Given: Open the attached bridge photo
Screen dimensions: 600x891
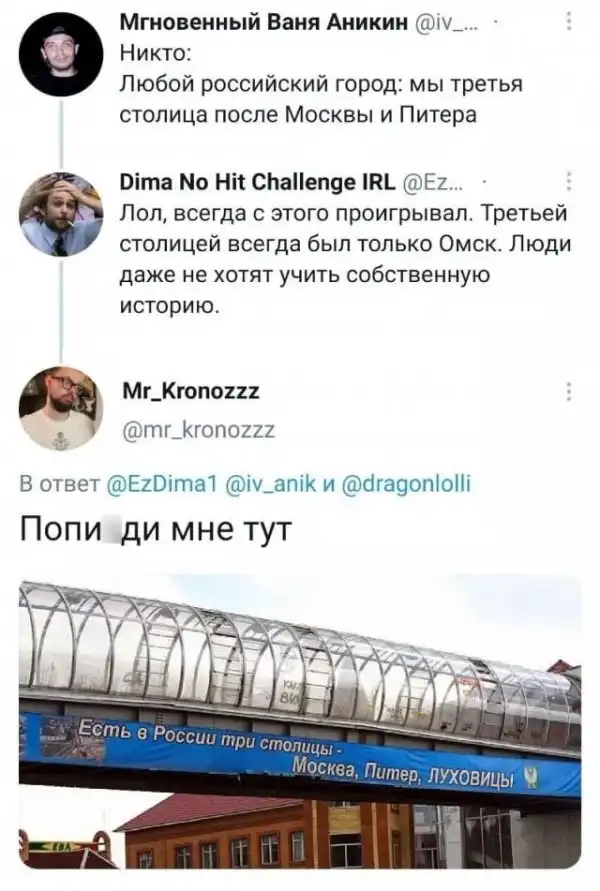Looking at the screenshot, I should click(x=300, y=720).
